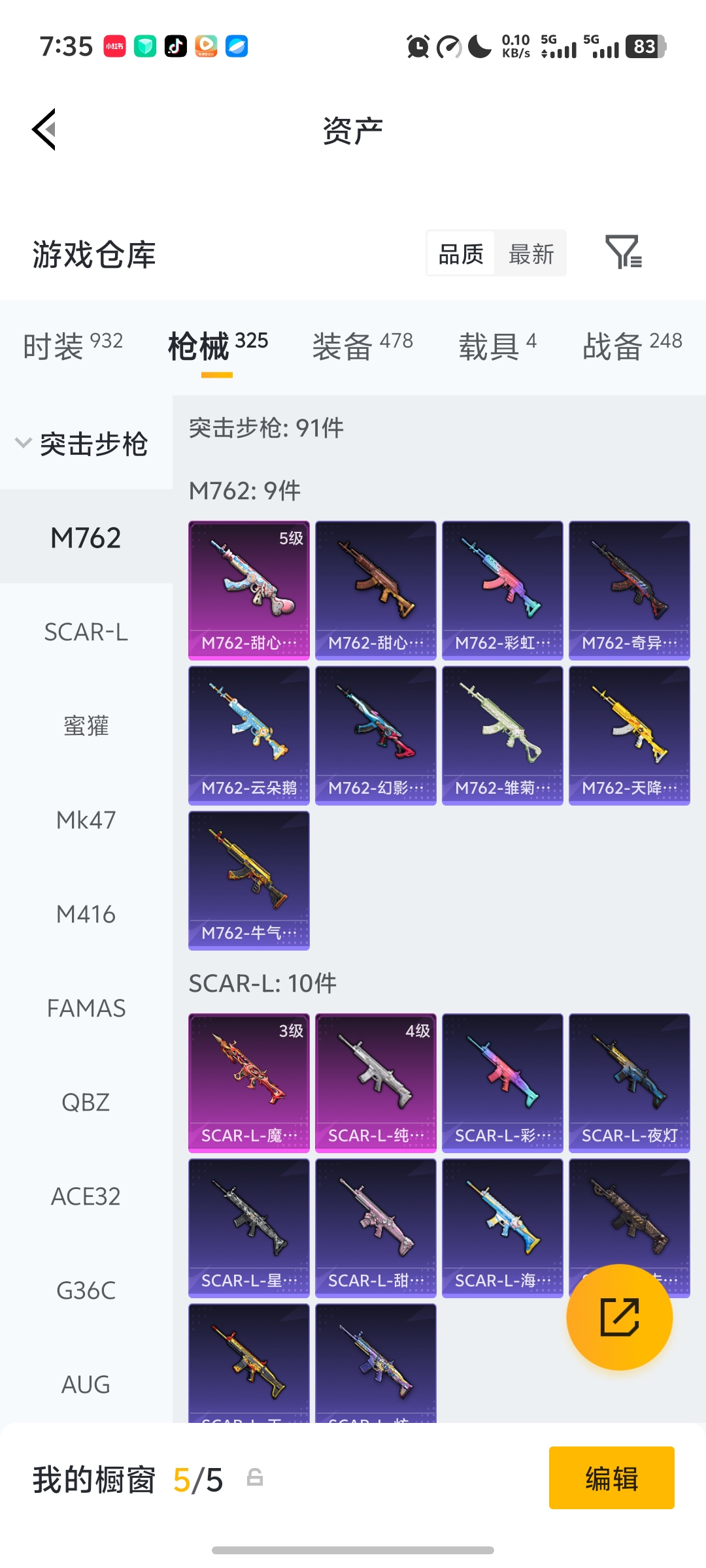Viewport: 706px width, 1568px height.
Task: Switch to the 时装 tab
Action: [73, 345]
